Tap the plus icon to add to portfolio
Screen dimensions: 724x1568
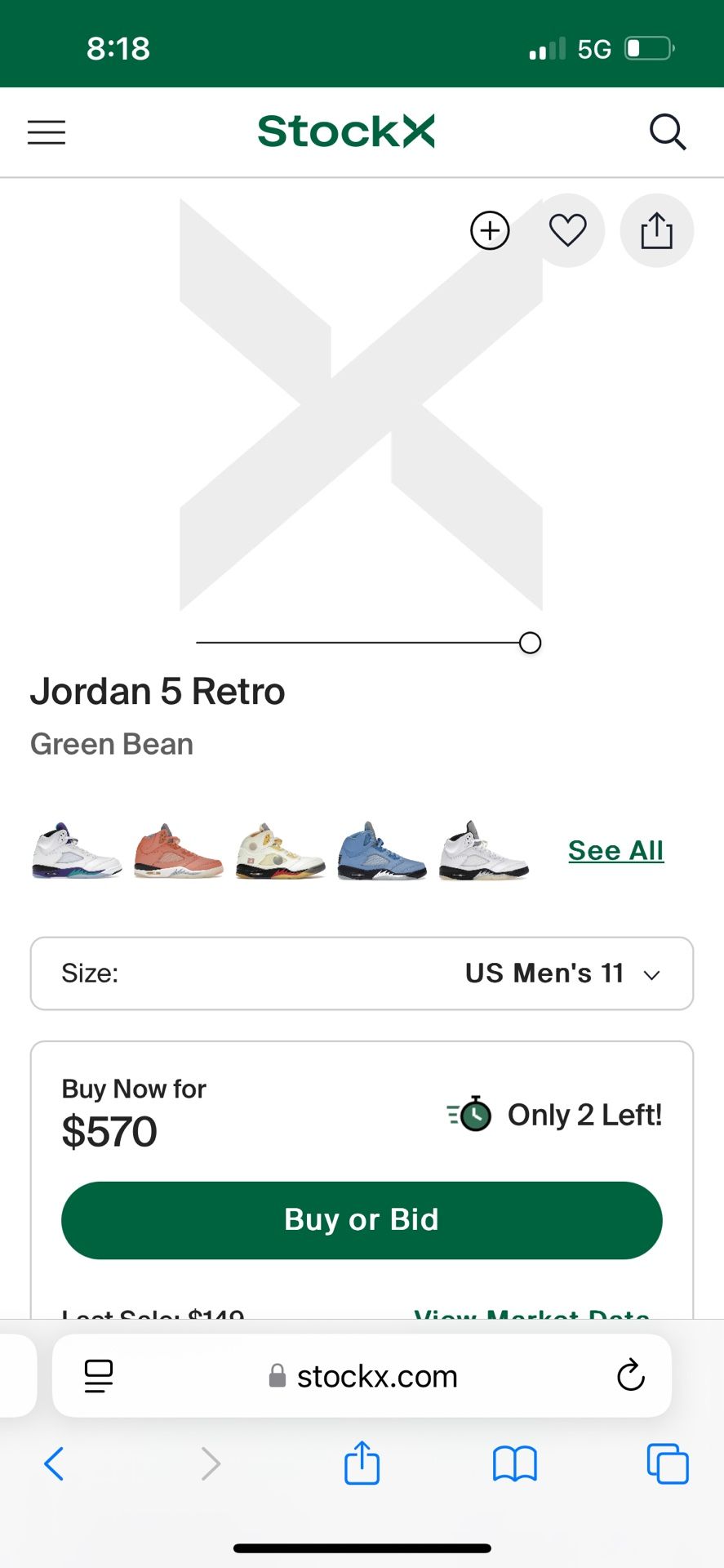click(490, 230)
